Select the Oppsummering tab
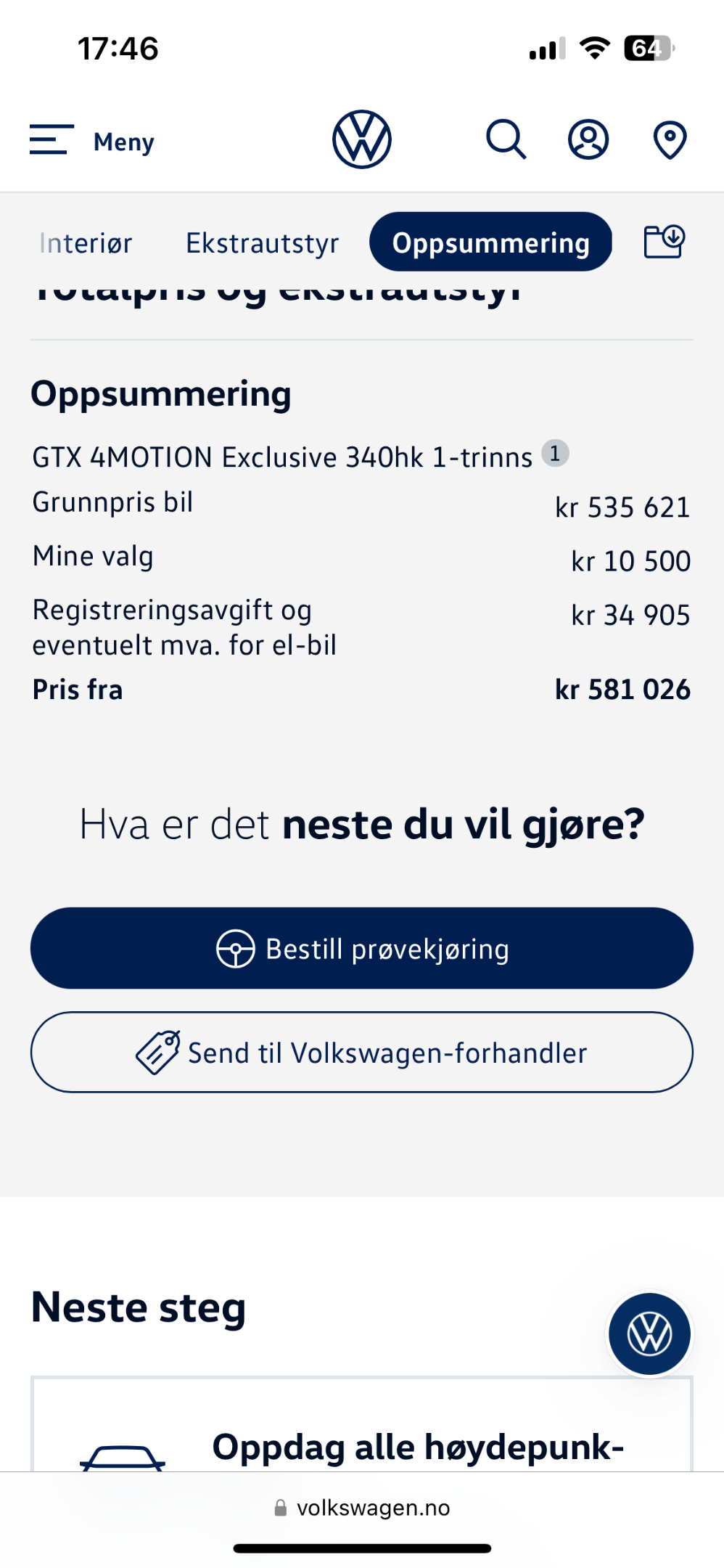The height and width of the screenshot is (1568, 724). 490,242
